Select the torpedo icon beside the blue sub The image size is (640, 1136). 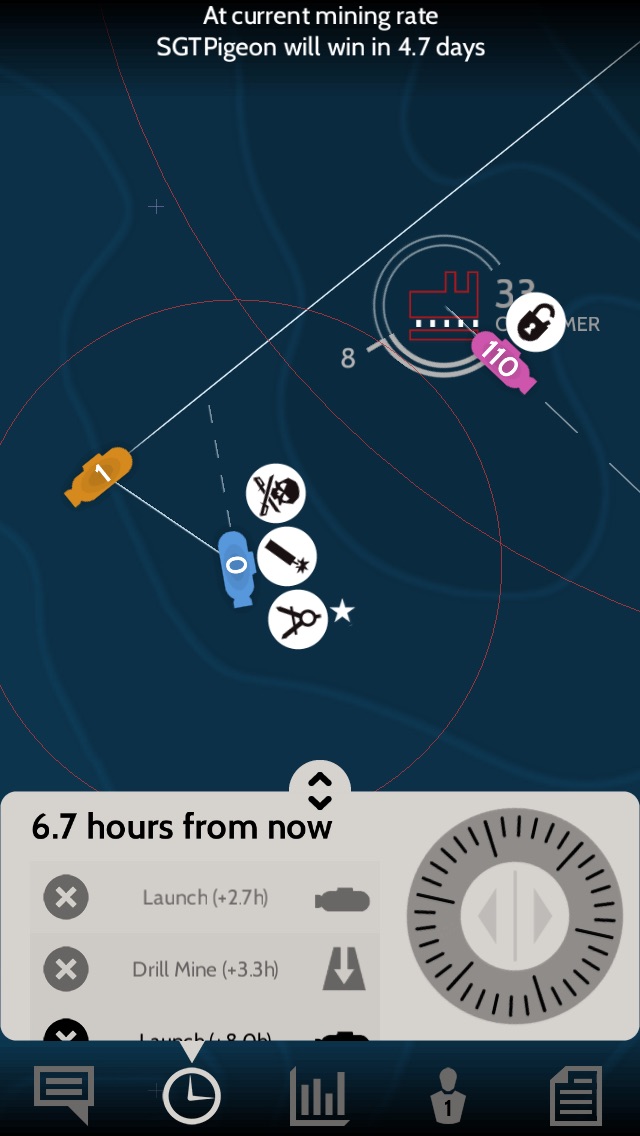(x=287, y=557)
